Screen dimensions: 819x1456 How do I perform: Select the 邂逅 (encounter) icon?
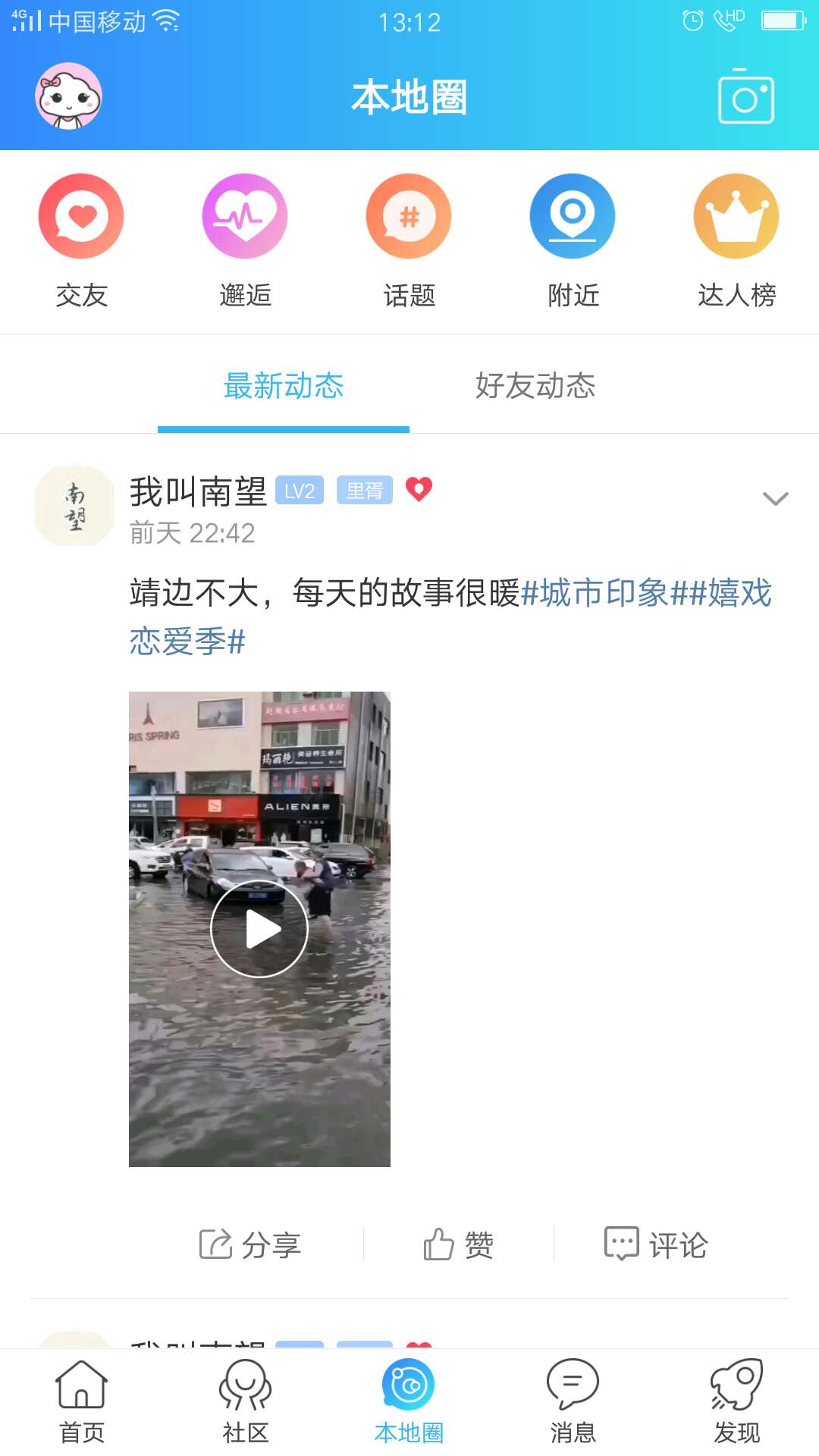coord(245,216)
